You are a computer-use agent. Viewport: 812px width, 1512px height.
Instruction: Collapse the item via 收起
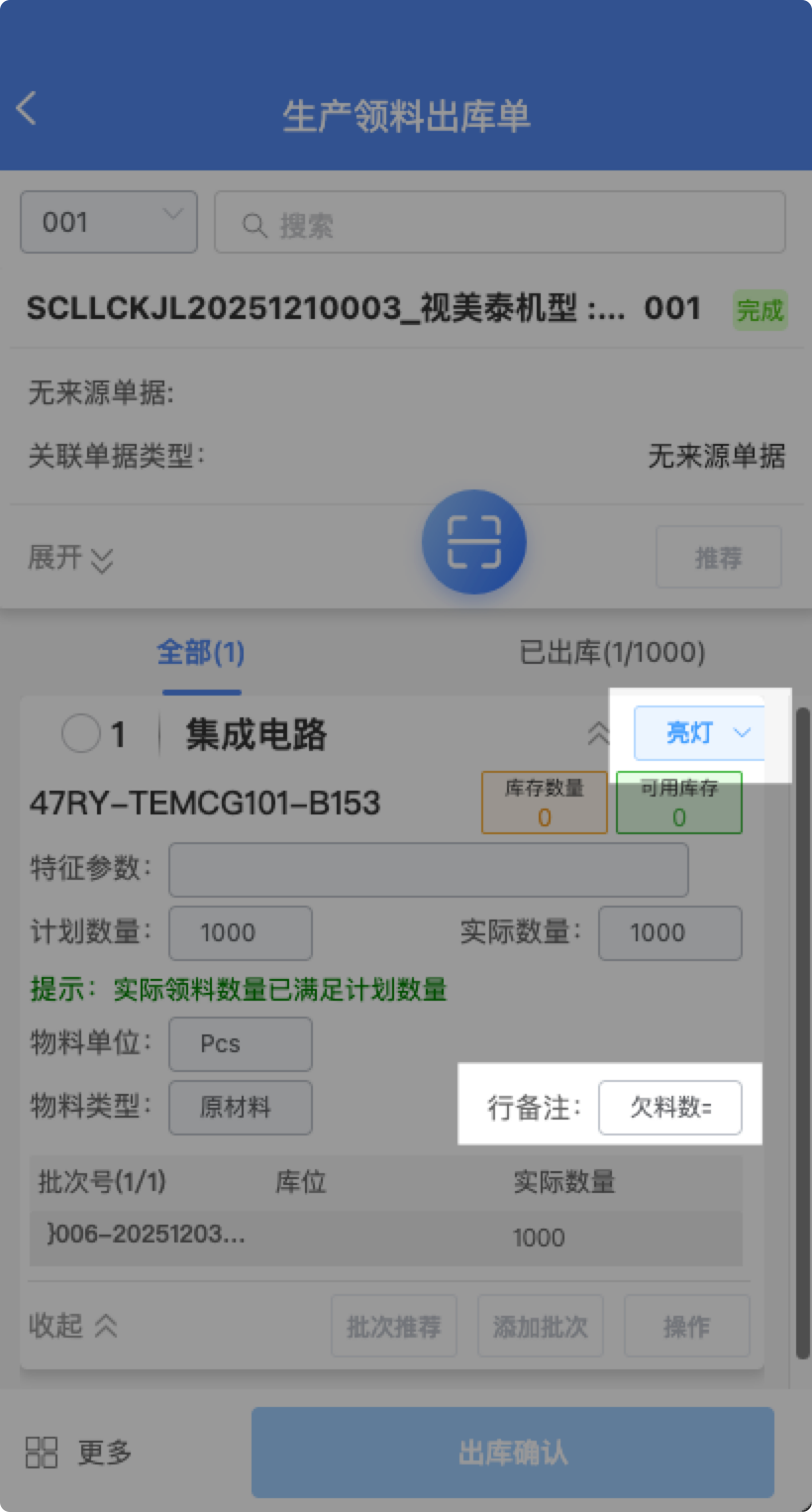coord(73,1326)
